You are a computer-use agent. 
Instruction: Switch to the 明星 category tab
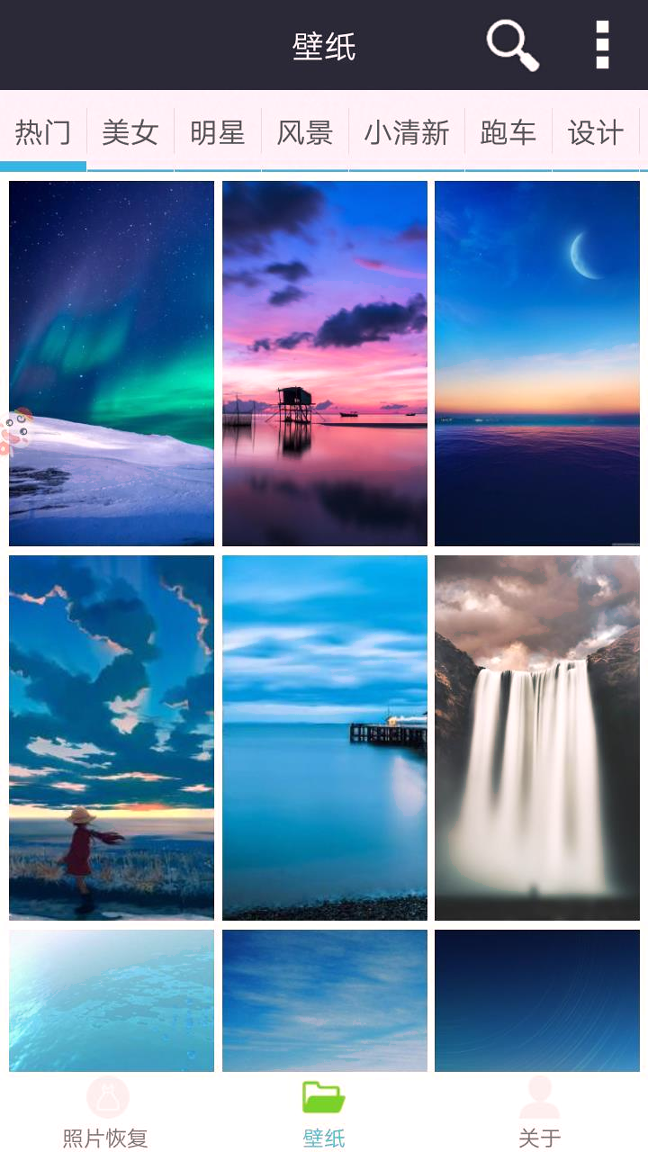pyautogui.click(x=217, y=133)
